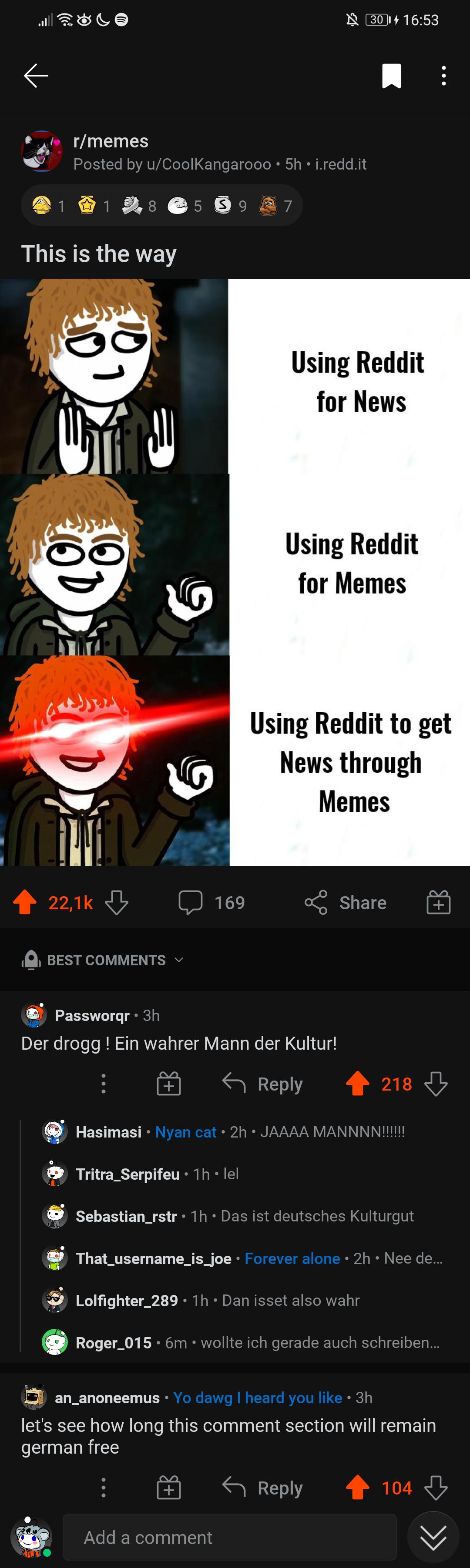Image resolution: width=470 pixels, height=1568 pixels.
Task: Share this meme post
Action: tap(345, 902)
